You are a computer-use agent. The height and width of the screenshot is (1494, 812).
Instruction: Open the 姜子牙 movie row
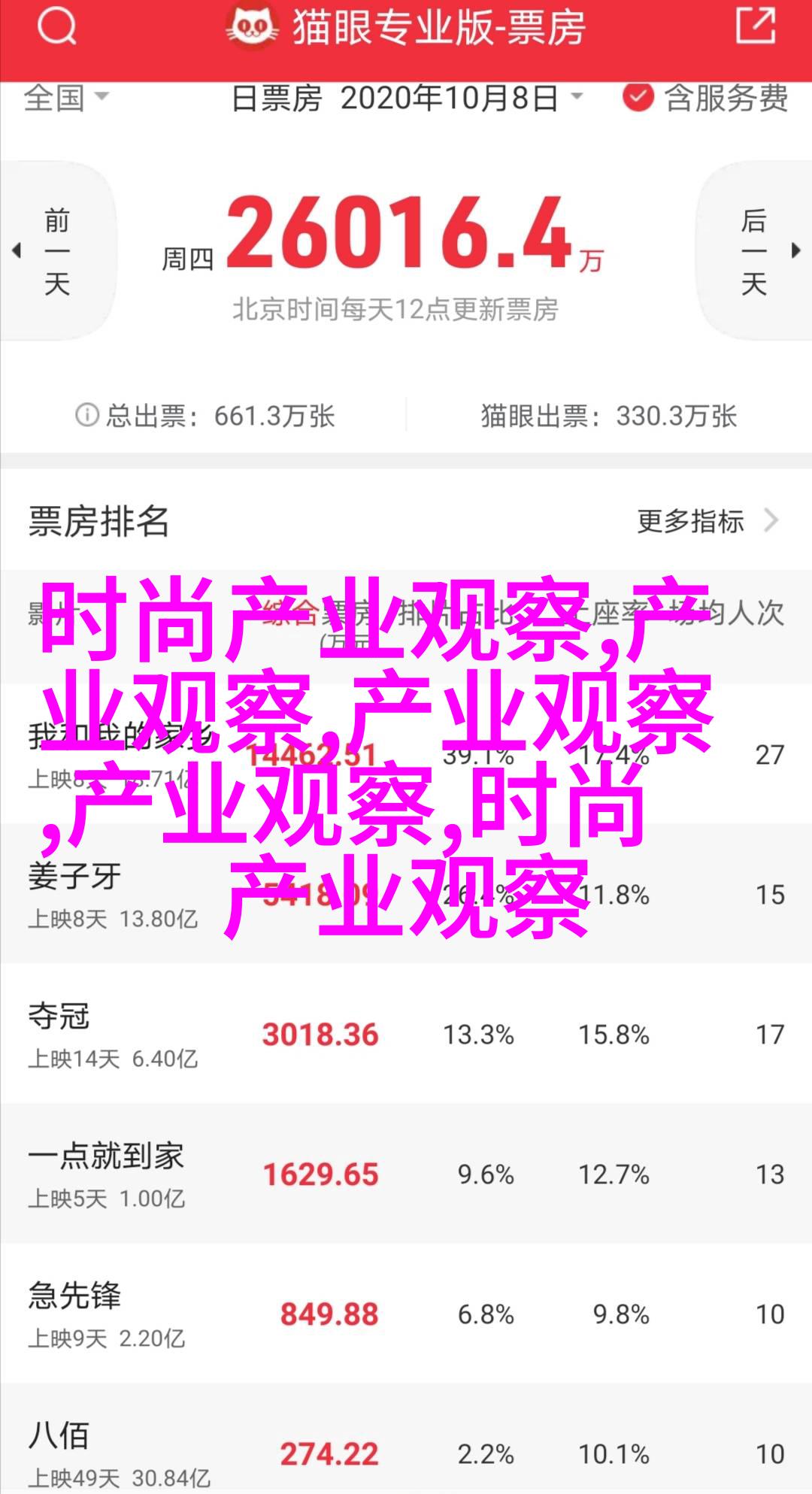(406, 894)
